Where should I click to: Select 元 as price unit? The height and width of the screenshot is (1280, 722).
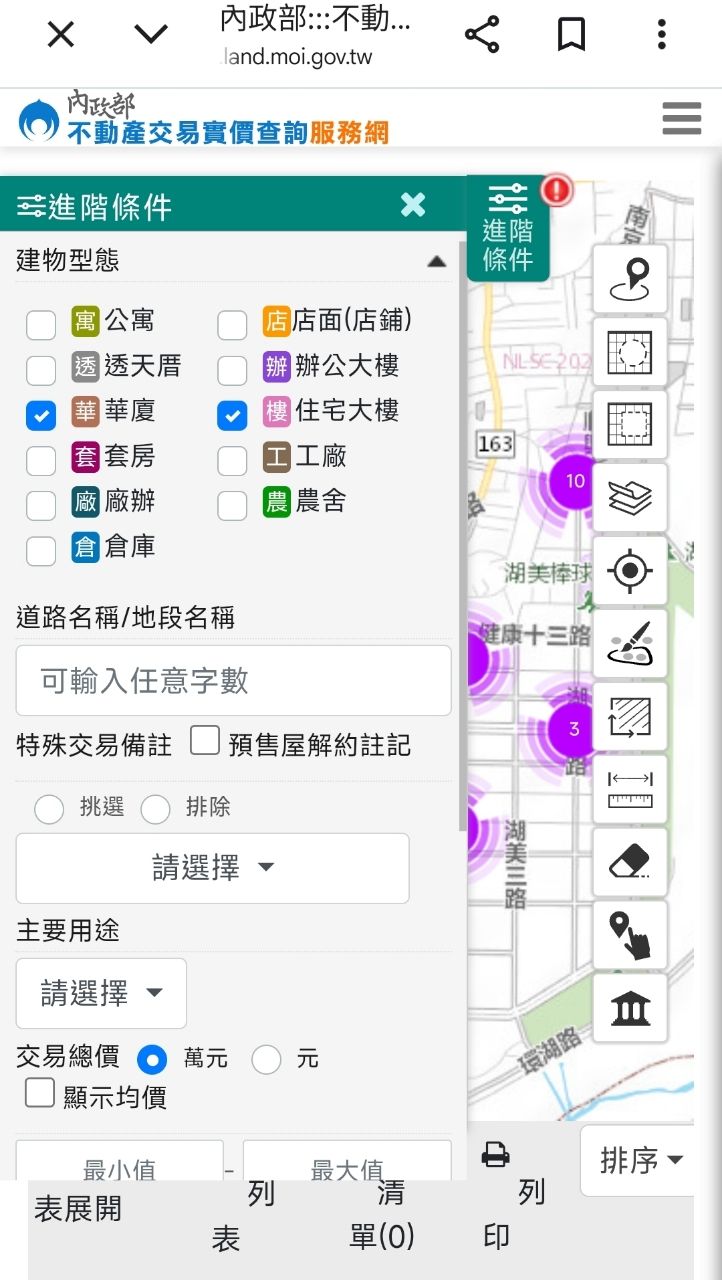point(266,1059)
